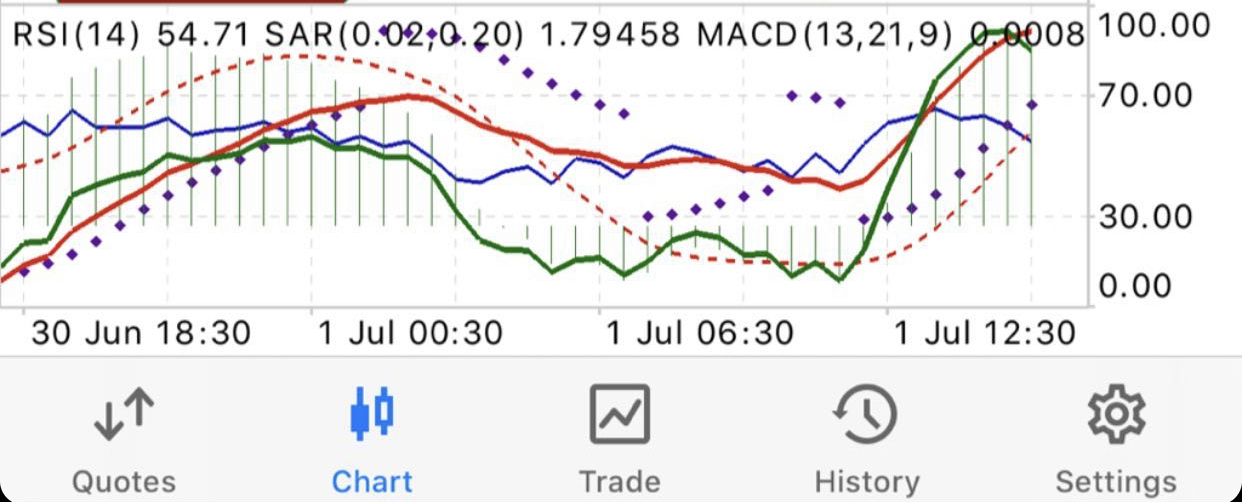The width and height of the screenshot is (1242, 502).
Task: Open the Trade tab
Action: (620, 438)
